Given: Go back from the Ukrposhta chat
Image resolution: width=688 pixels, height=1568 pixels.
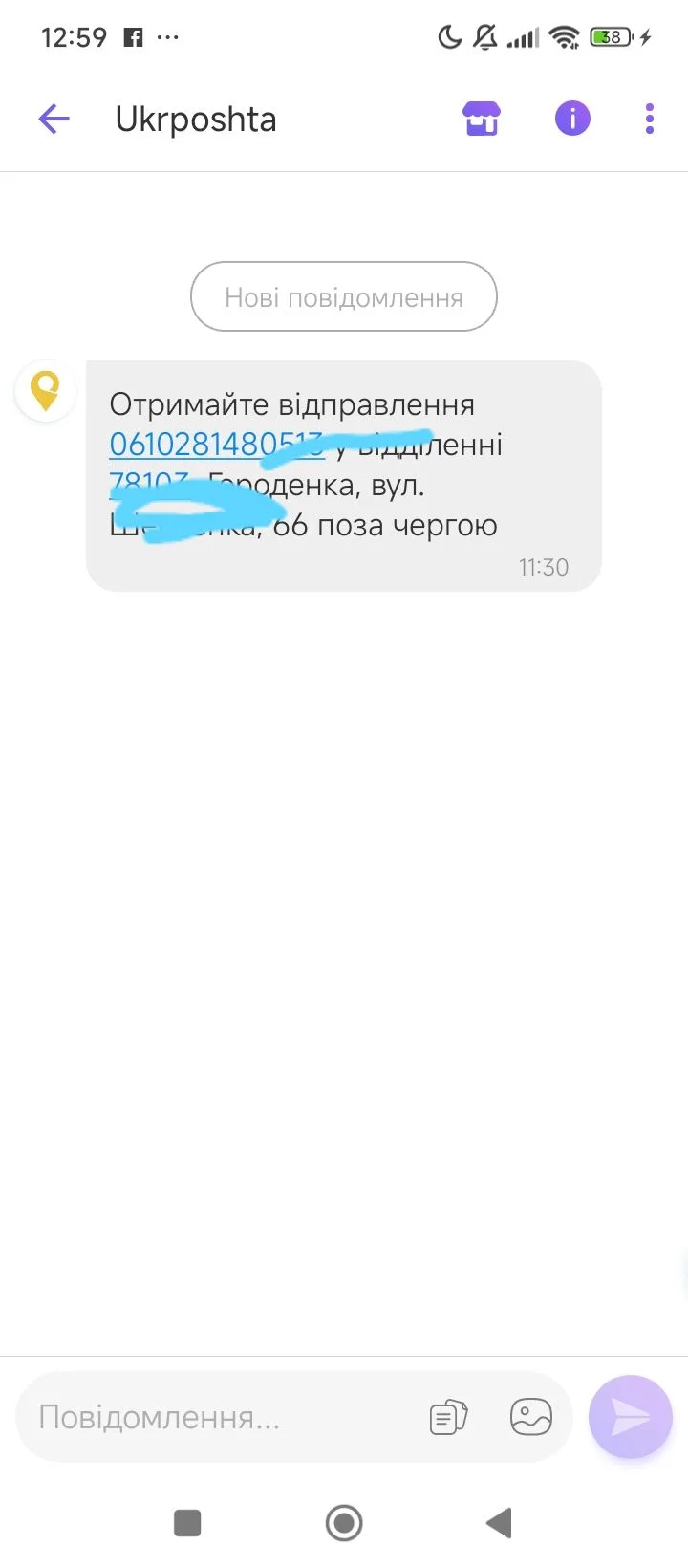Looking at the screenshot, I should [54, 120].
